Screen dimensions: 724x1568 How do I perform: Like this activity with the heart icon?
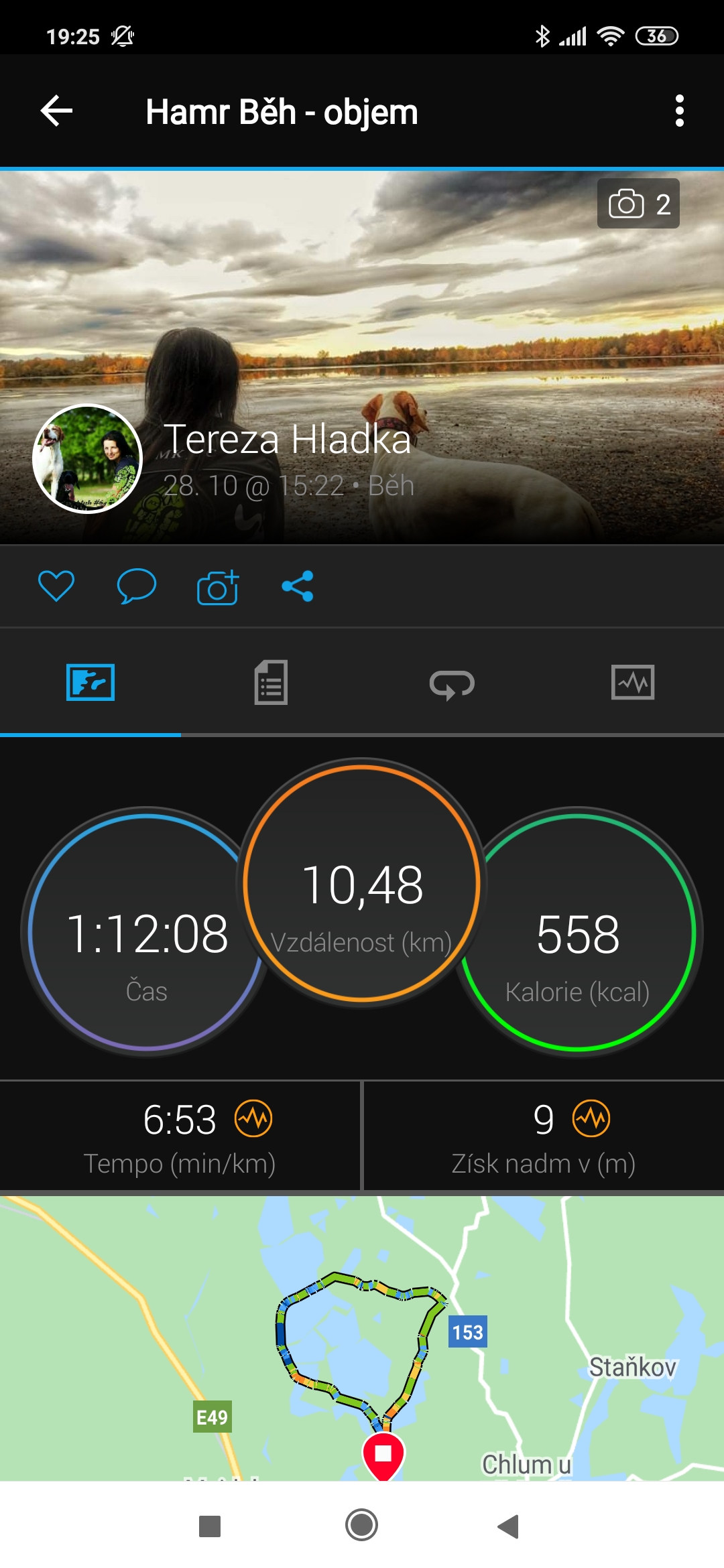click(x=56, y=586)
